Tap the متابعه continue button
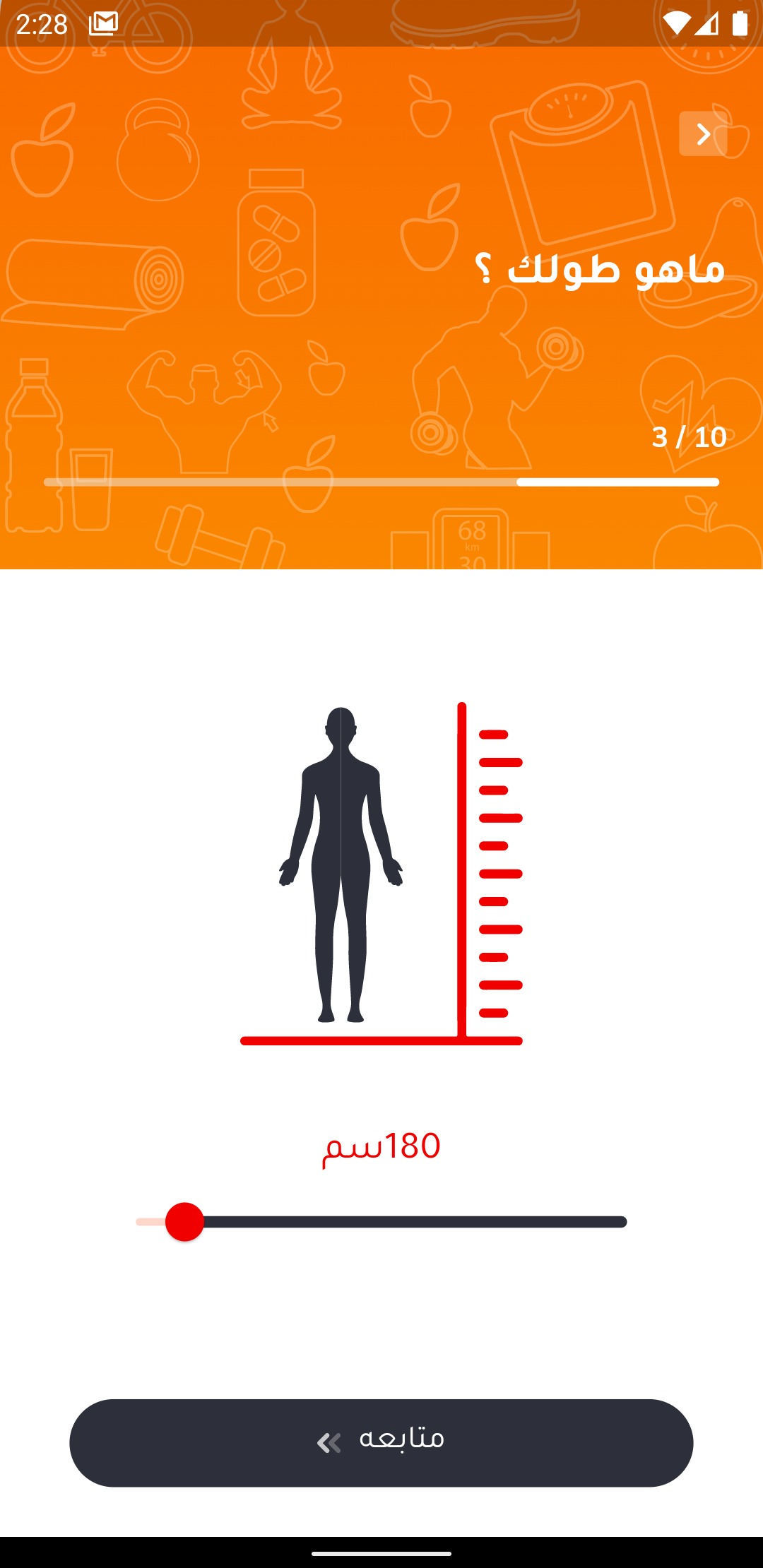This screenshot has height=1568, width=763. [x=381, y=1442]
